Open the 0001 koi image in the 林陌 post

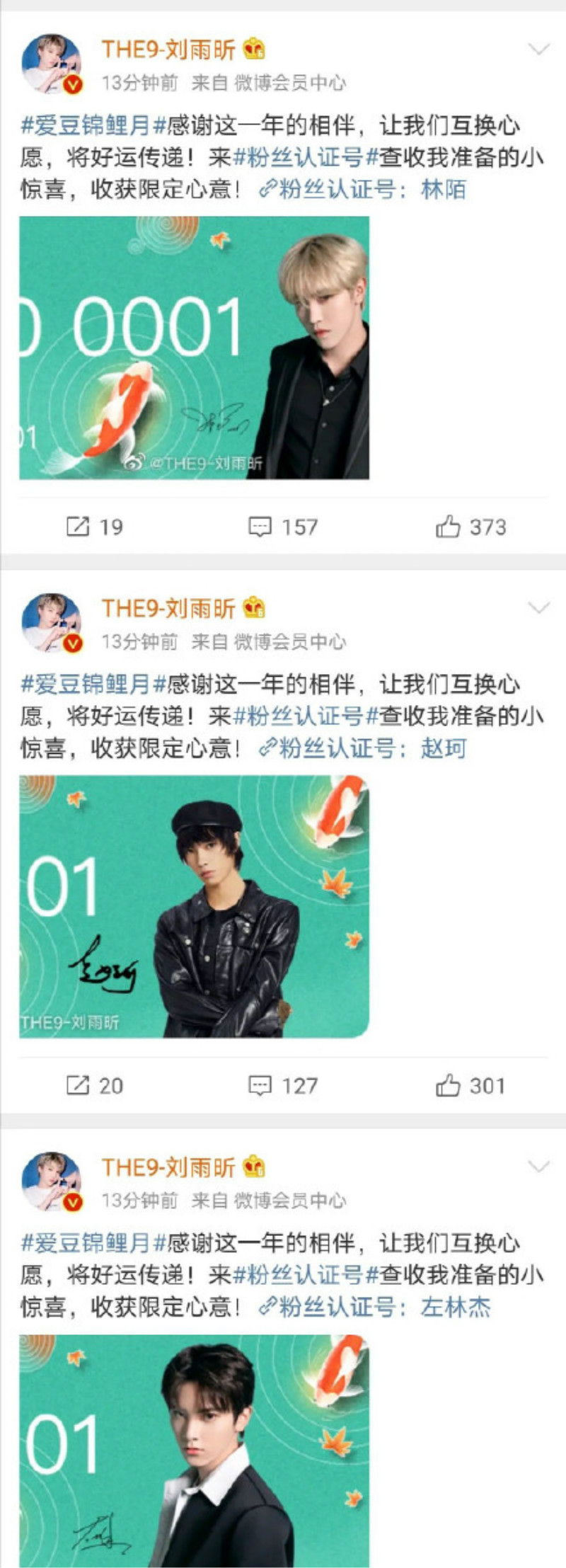(194, 348)
